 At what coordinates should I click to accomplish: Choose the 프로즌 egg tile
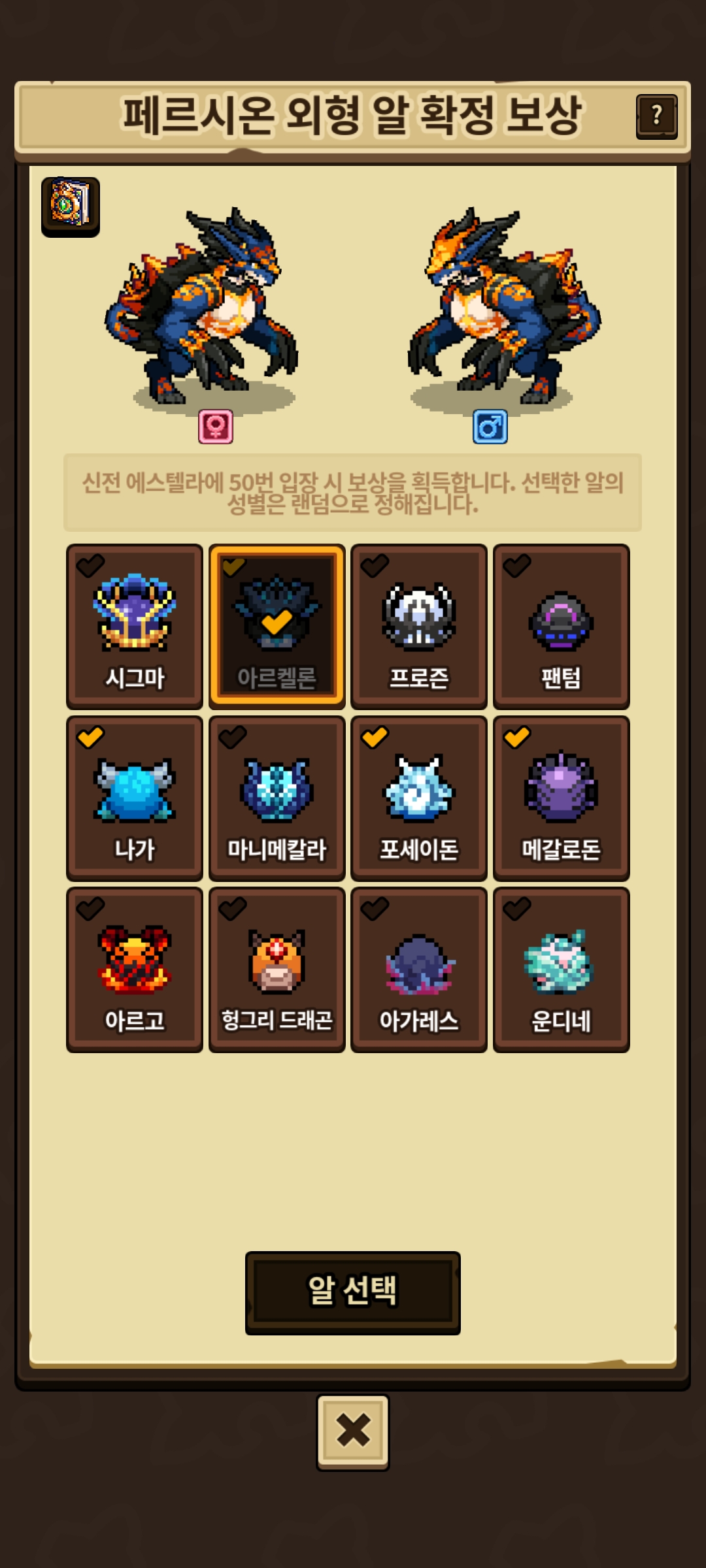coord(419,627)
